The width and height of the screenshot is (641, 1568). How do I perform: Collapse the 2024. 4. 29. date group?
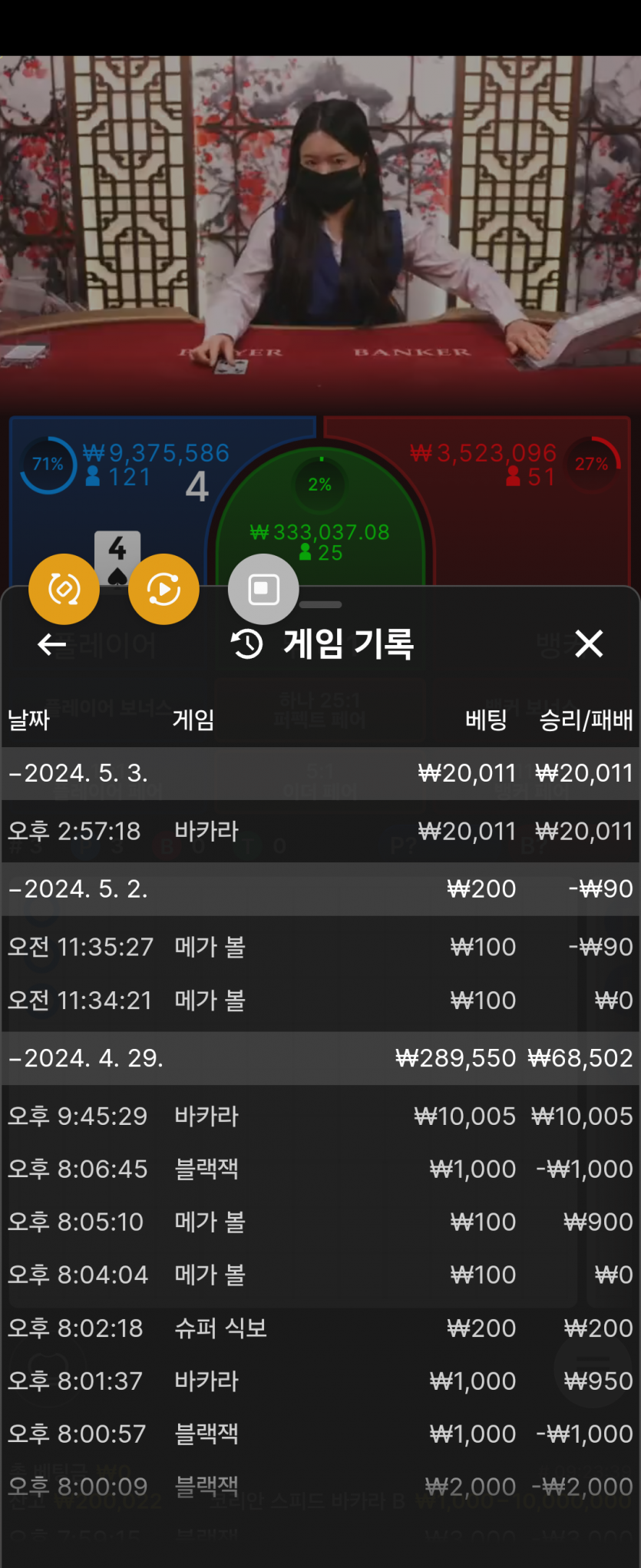(x=320, y=1058)
